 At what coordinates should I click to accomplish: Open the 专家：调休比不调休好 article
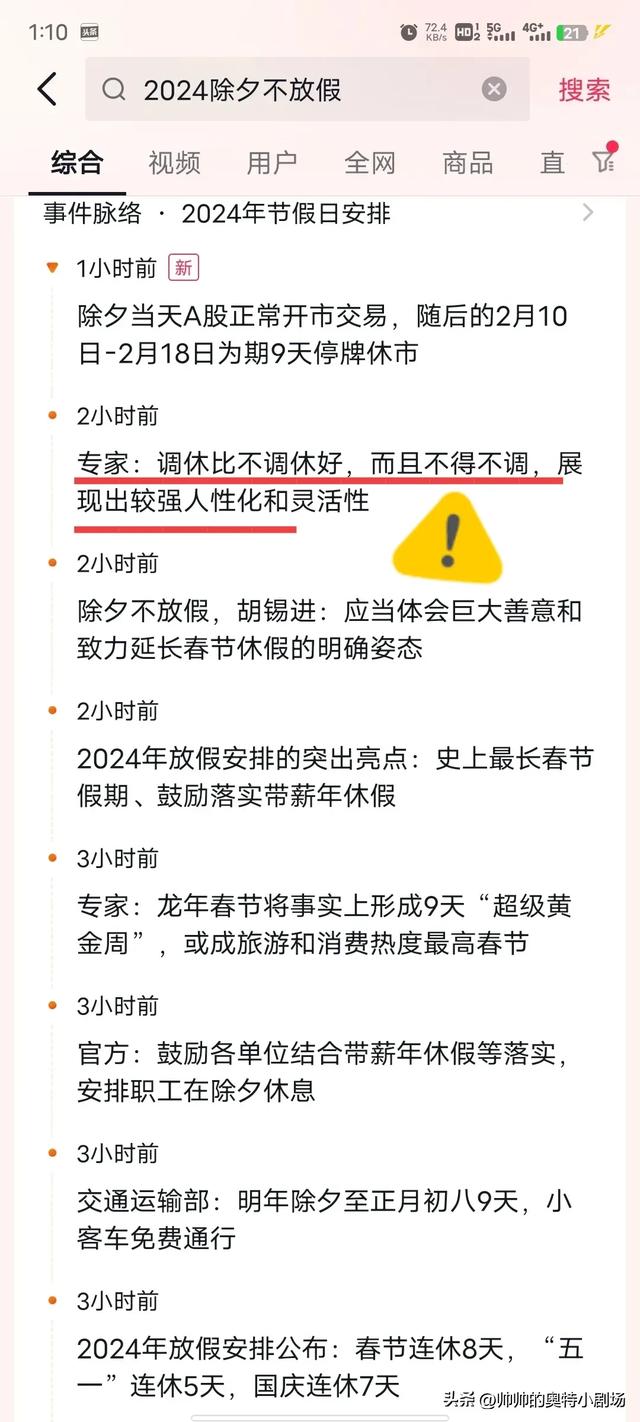coord(330,482)
